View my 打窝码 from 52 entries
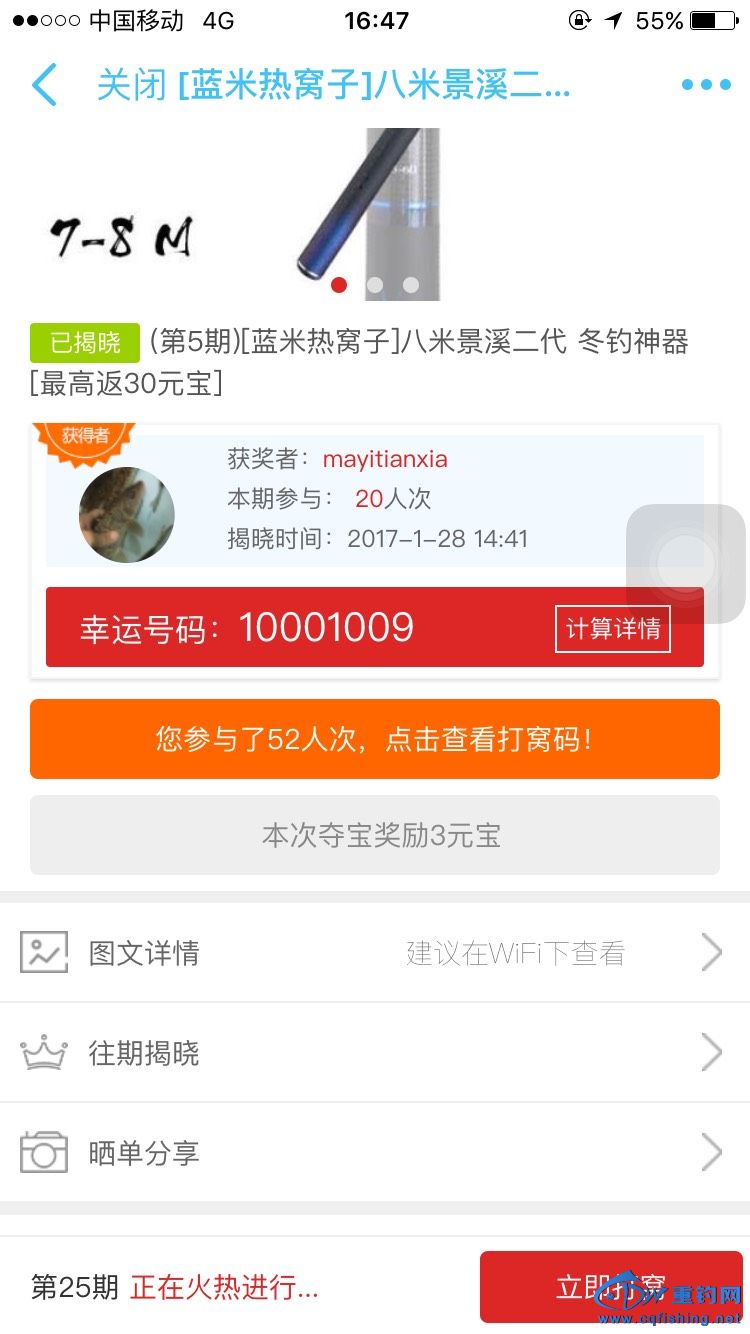 pyautogui.click(x=375, y=739)
